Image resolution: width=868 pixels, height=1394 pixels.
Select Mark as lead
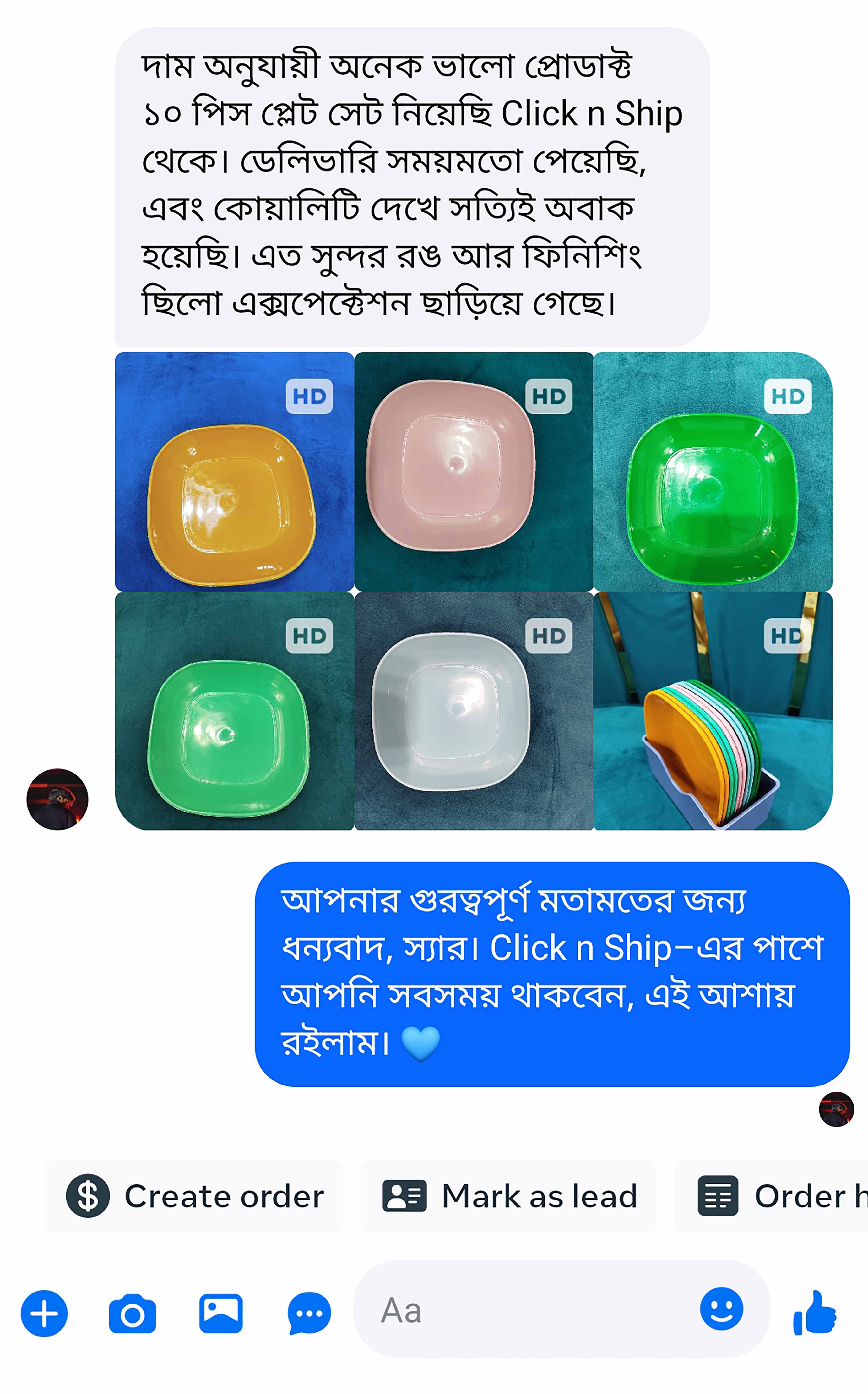tap(509, 1196)
